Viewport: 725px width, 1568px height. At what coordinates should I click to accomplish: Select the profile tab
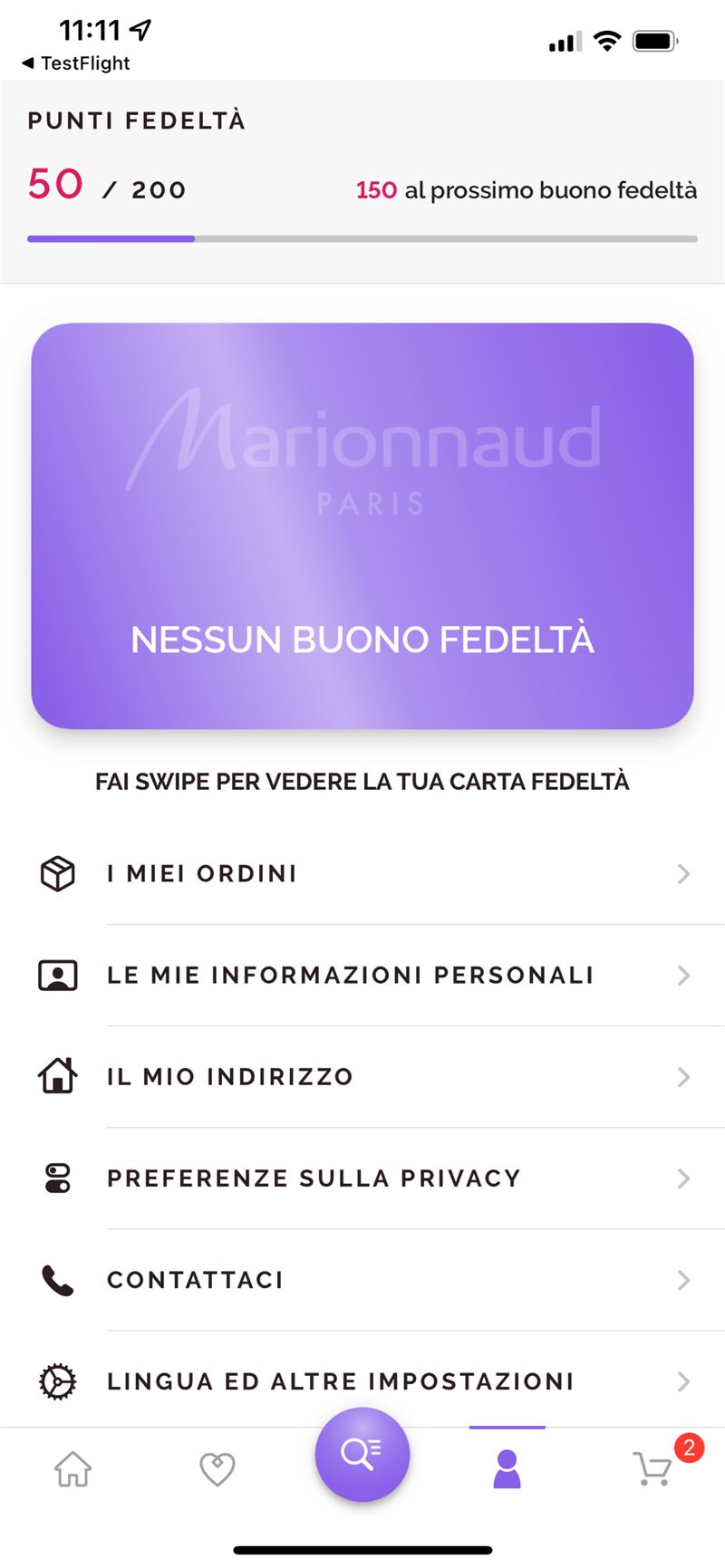coord(507,1468)
